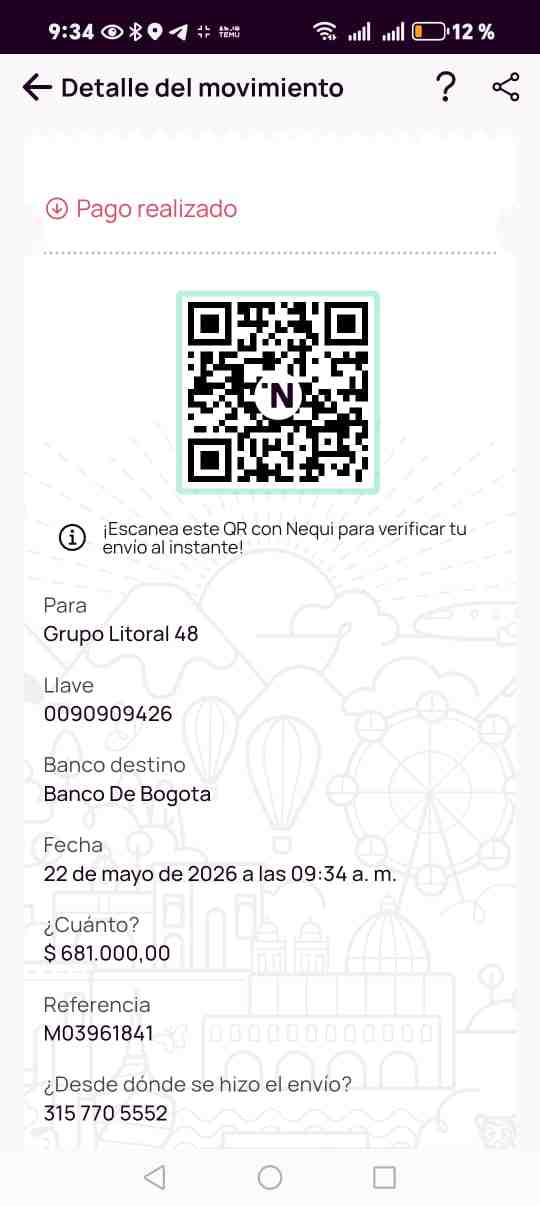
Task: Open the help question mark
Action: click(x=446, y=88)
